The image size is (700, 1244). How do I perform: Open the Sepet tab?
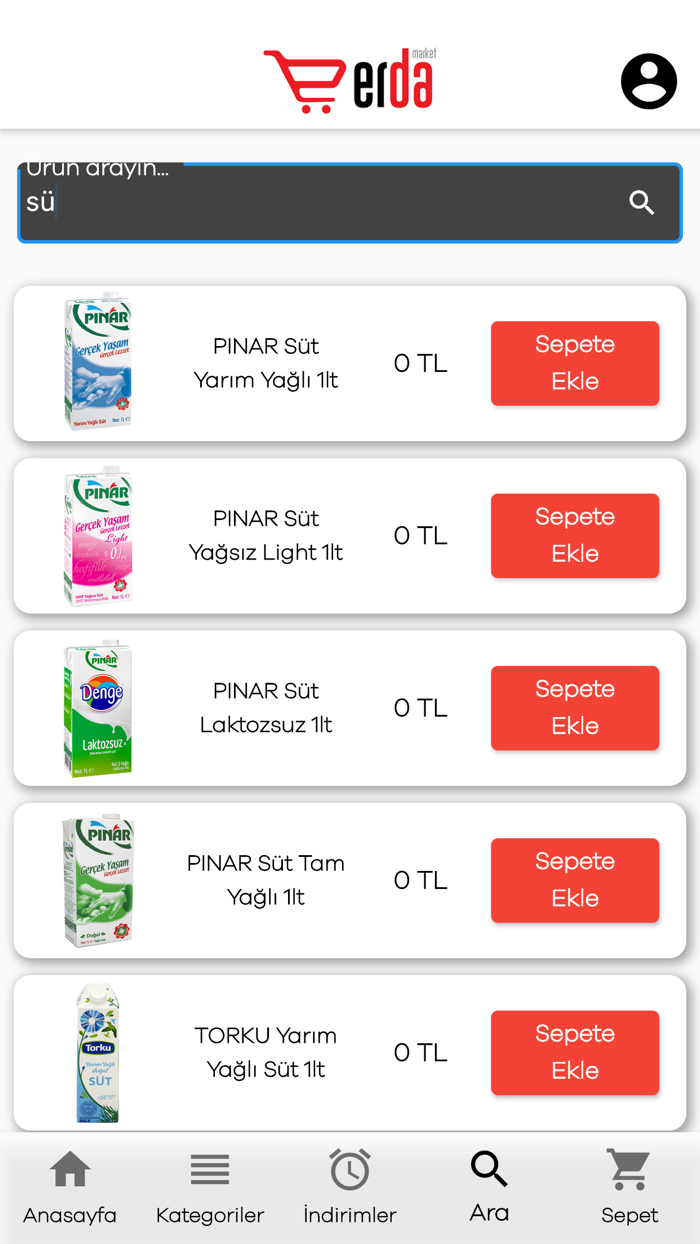629,1188
